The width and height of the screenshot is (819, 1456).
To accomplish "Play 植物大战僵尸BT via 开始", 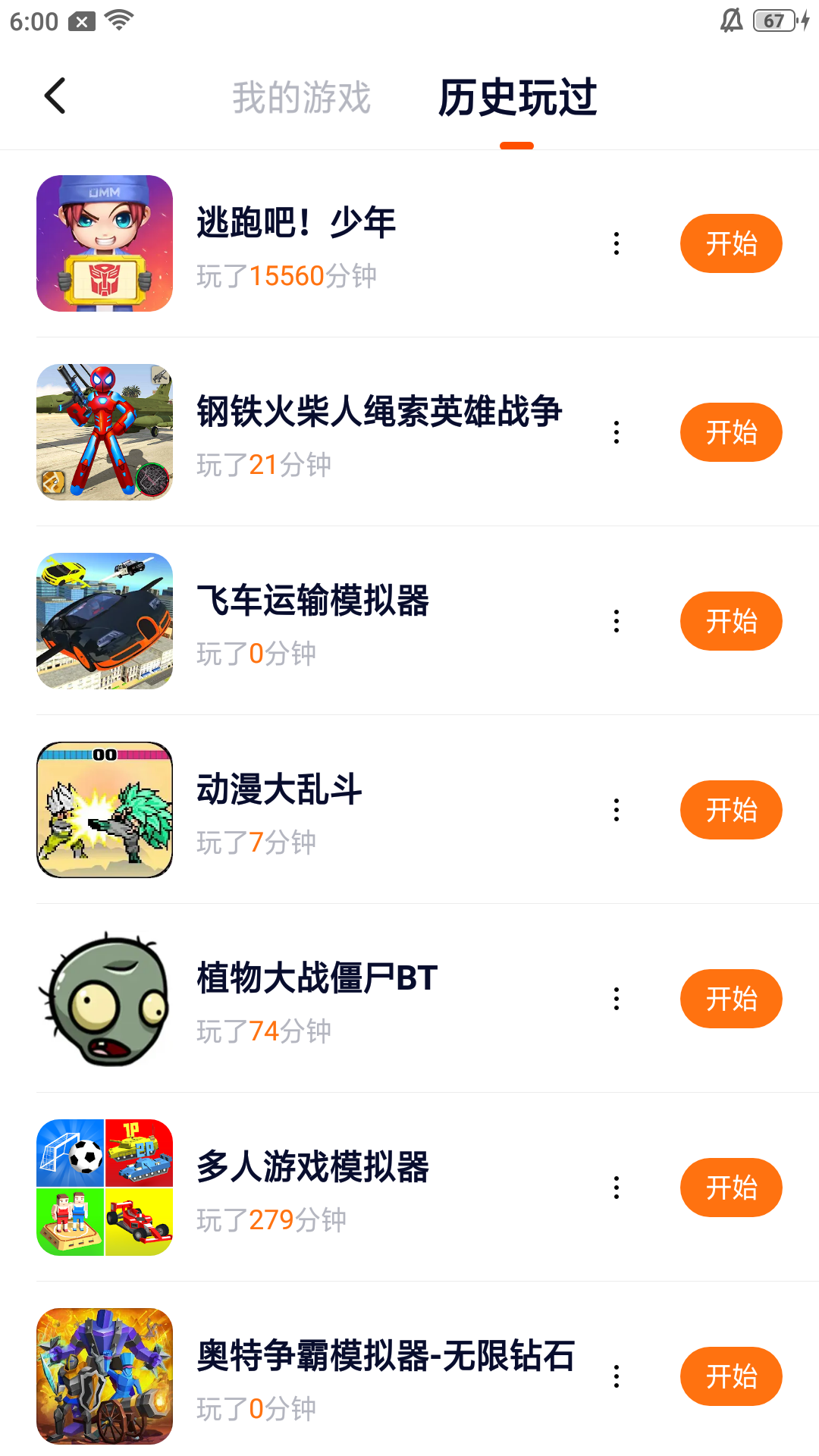I will pyautogui.click(x=730, y=999).
